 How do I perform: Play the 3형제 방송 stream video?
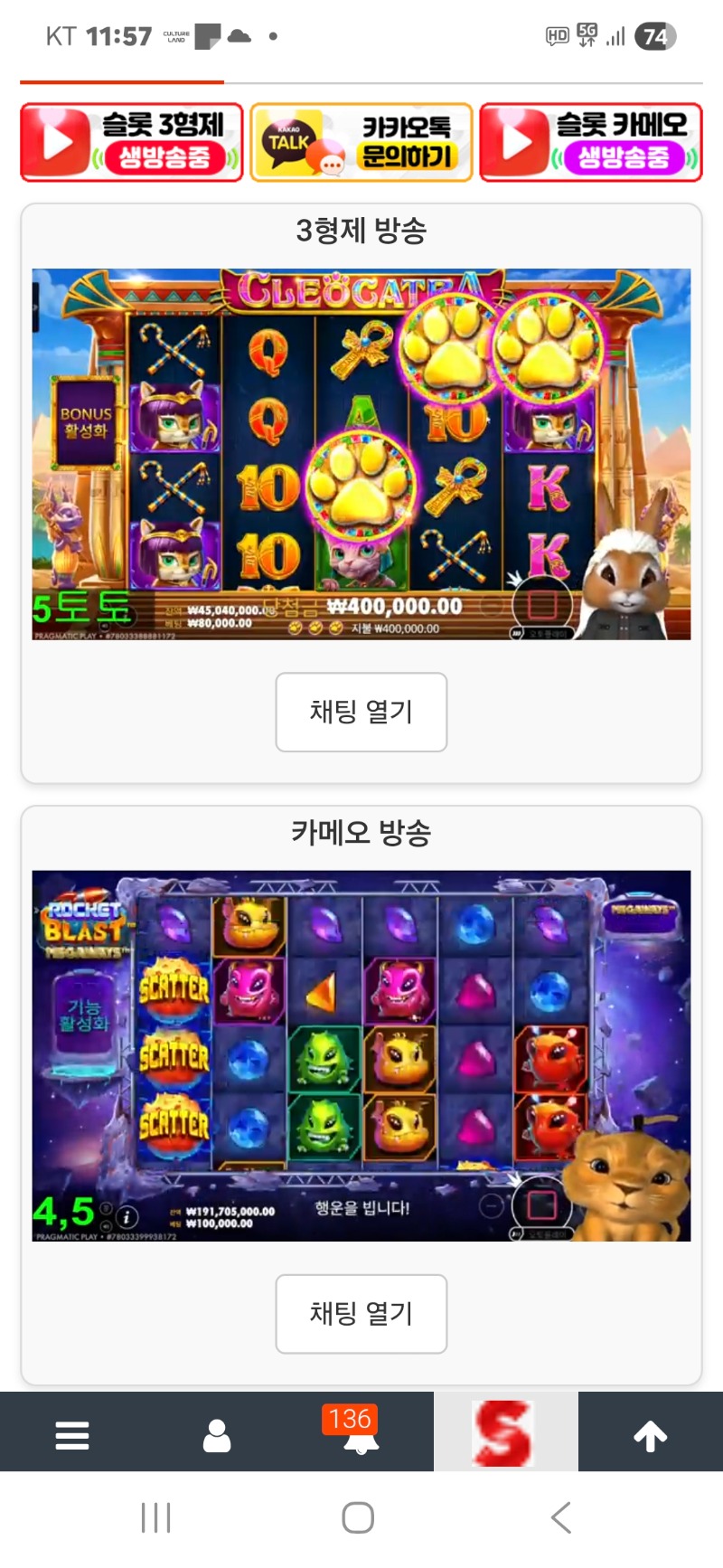coord(361,454)
